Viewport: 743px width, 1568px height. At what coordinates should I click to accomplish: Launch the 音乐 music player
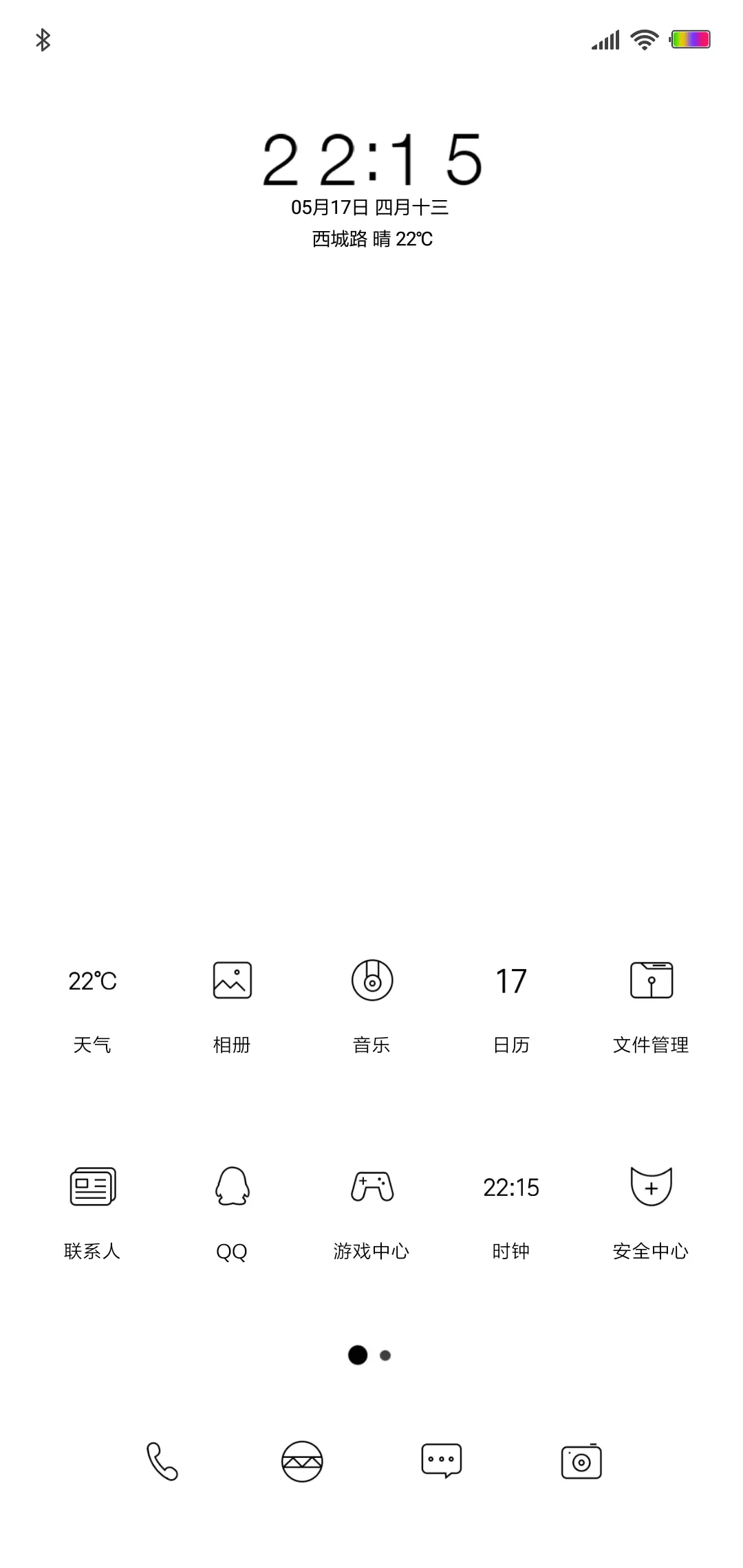tap(371, 982)
